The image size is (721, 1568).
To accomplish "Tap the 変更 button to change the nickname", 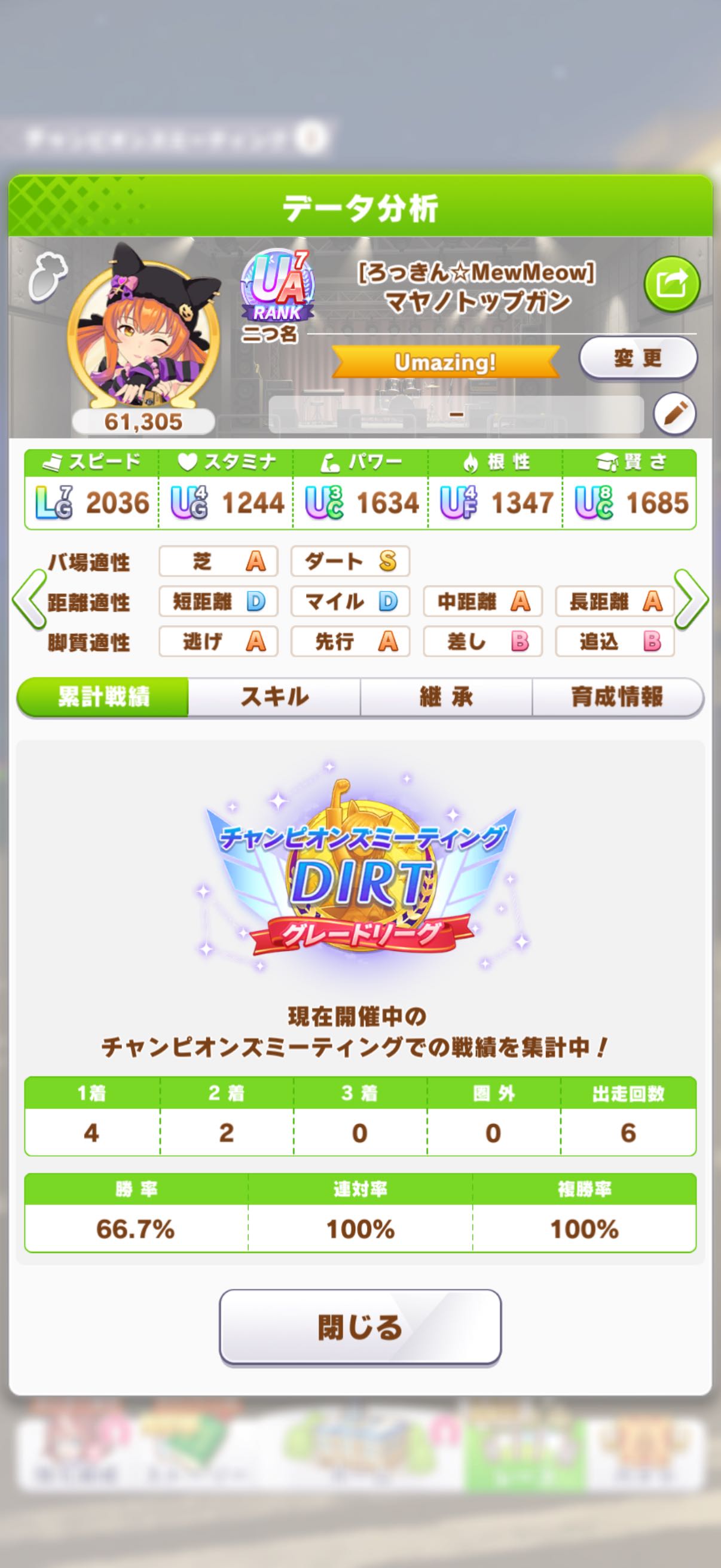I will (x=638, y=359).
